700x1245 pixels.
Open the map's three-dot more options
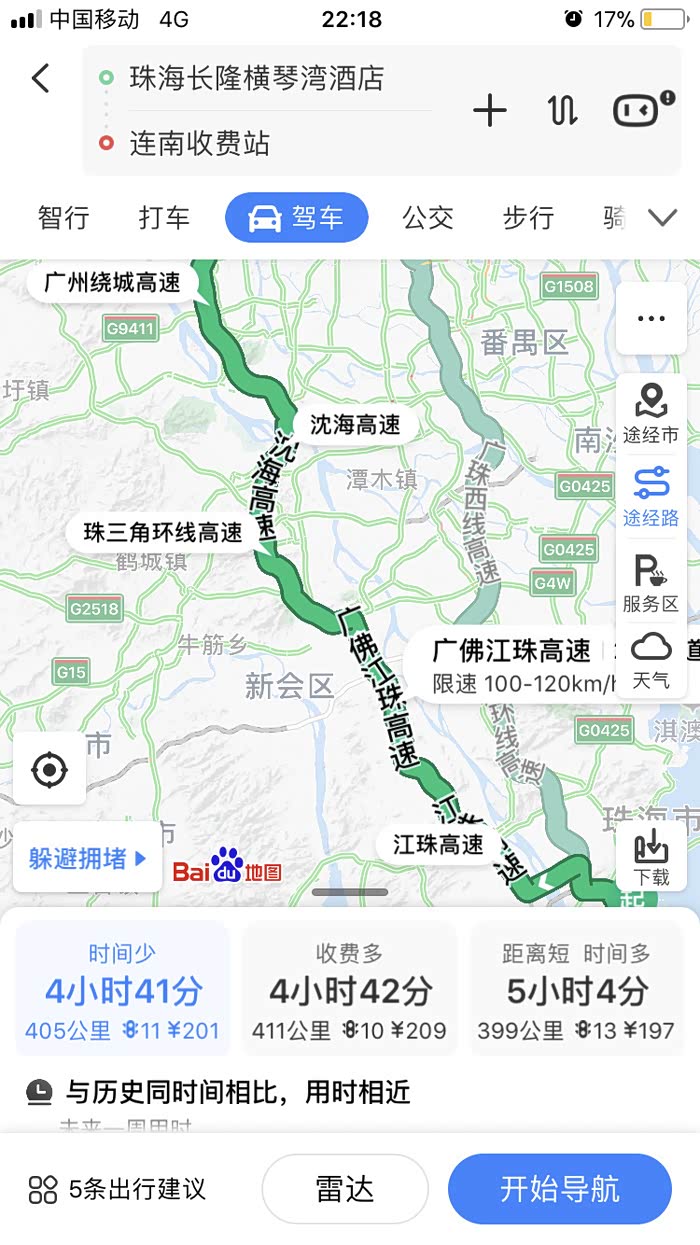(651, 318)
